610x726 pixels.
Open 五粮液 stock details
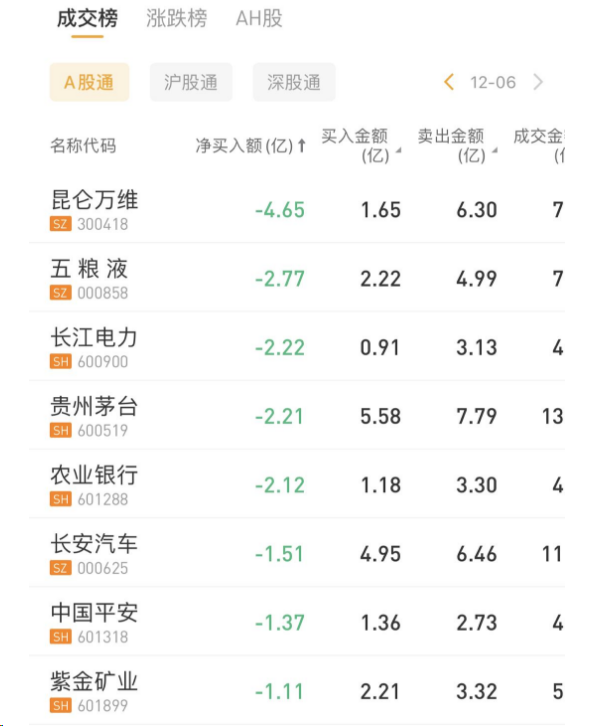[90, 278]
